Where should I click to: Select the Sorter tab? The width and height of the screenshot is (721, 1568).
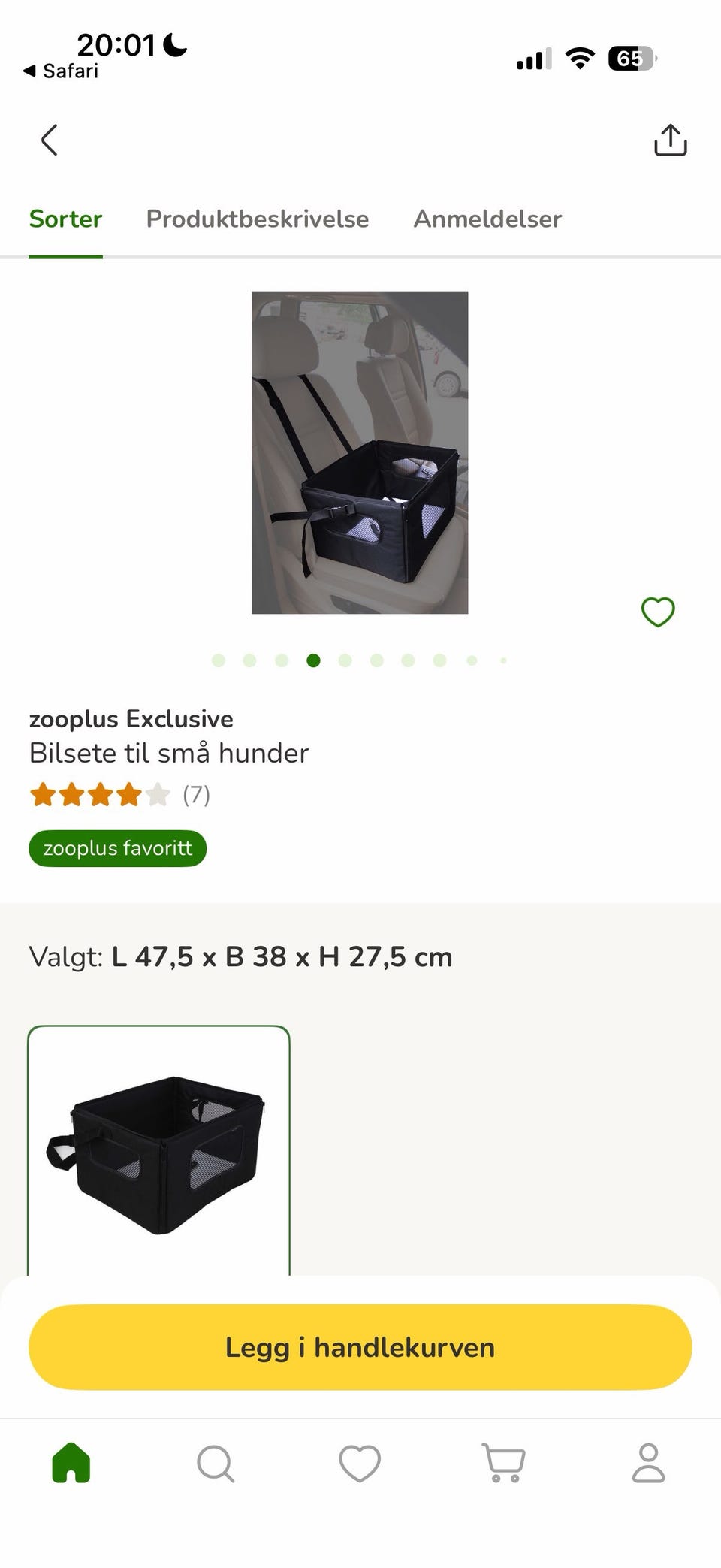click(x=65, y=219)
